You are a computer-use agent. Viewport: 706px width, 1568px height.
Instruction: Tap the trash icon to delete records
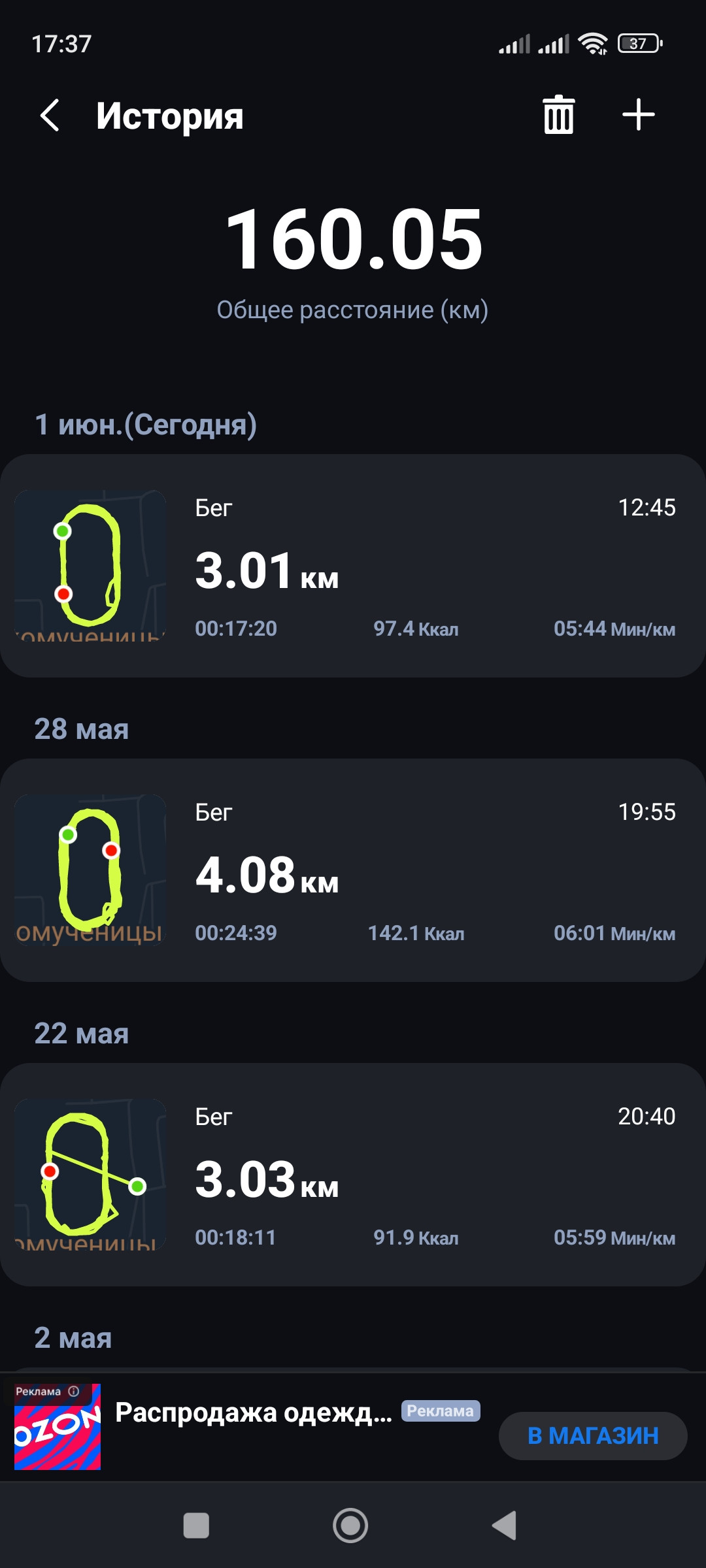pyautogui.click(x=558, y=115)
